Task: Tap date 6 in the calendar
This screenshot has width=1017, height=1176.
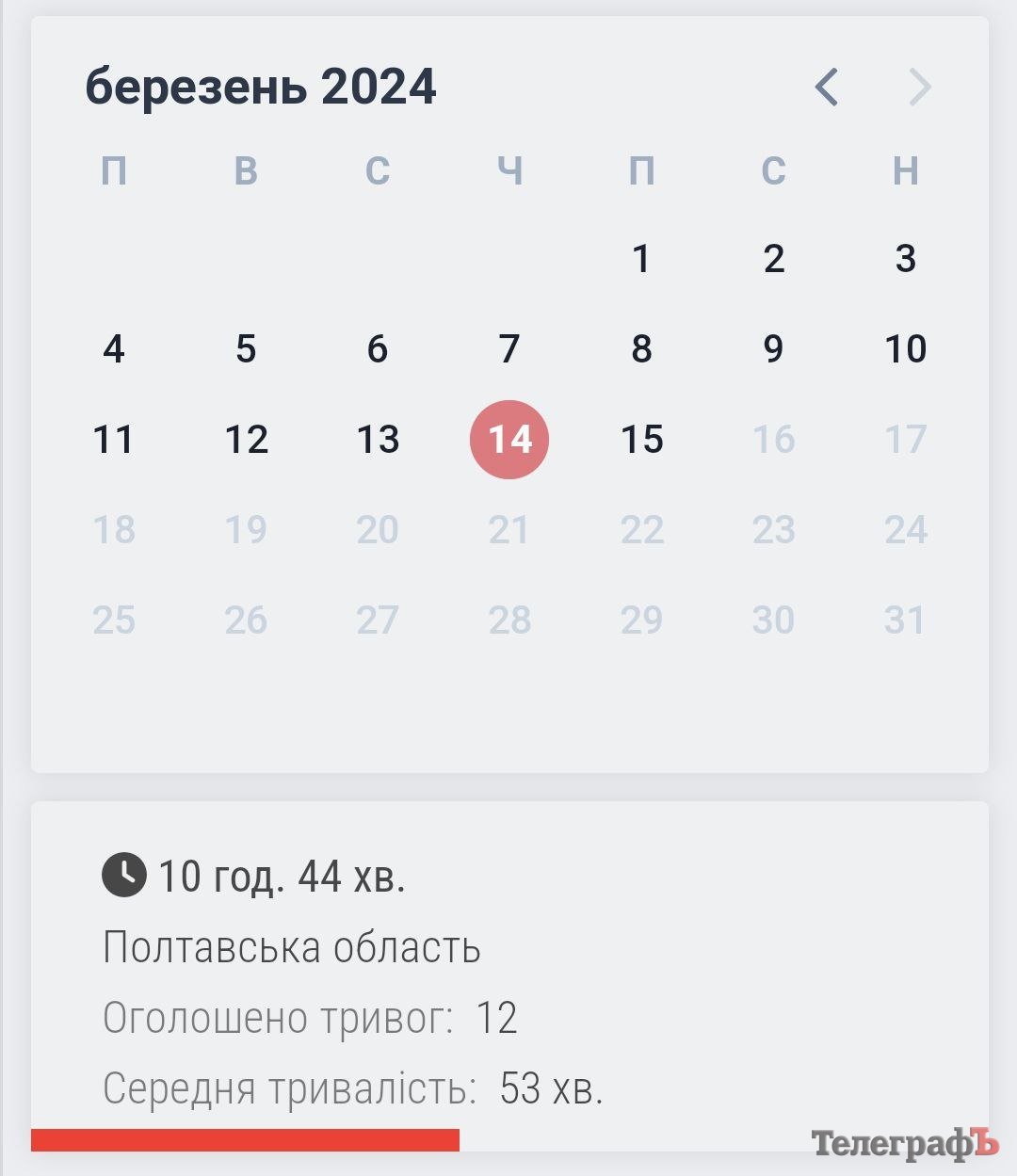Action: click(378, 348)
